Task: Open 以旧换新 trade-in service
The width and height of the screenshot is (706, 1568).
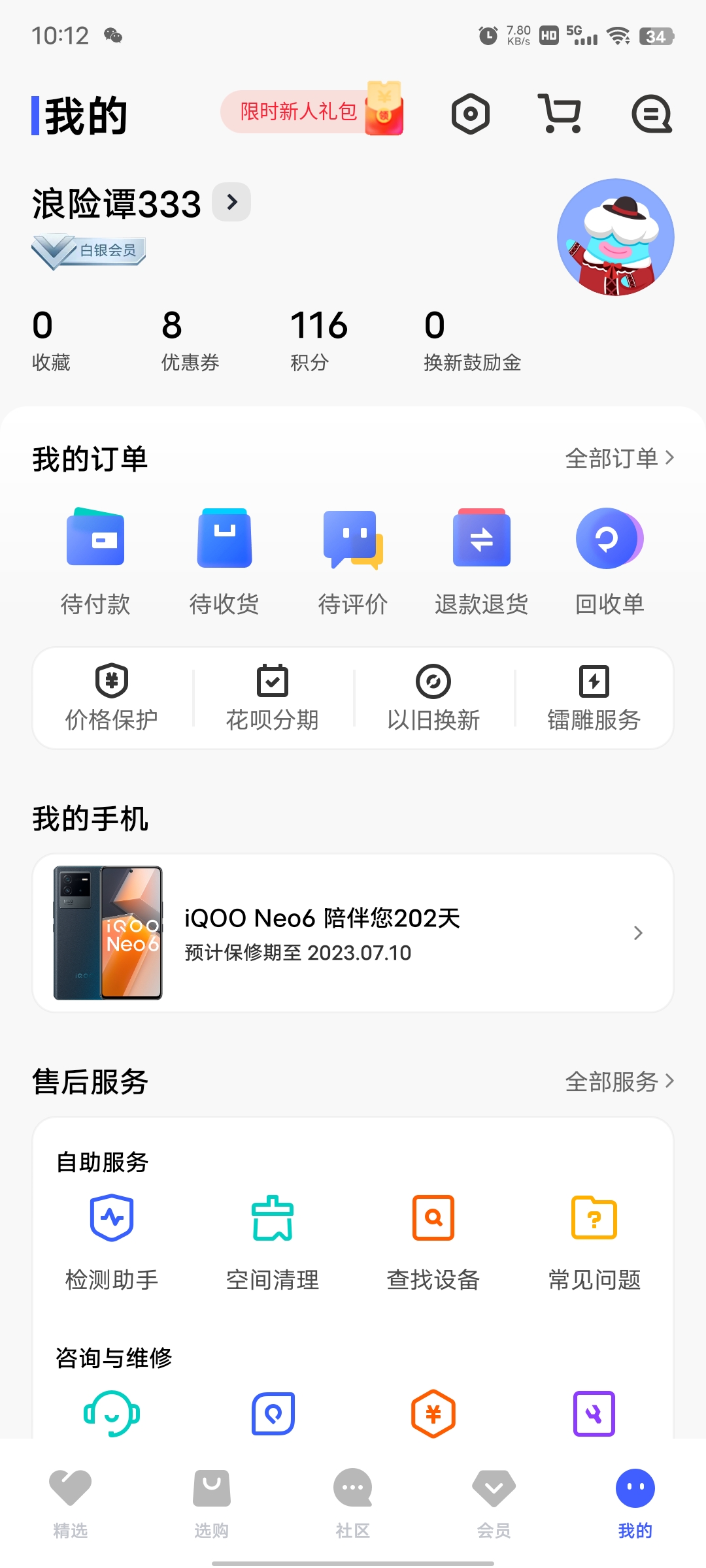Action: point(433,698)
